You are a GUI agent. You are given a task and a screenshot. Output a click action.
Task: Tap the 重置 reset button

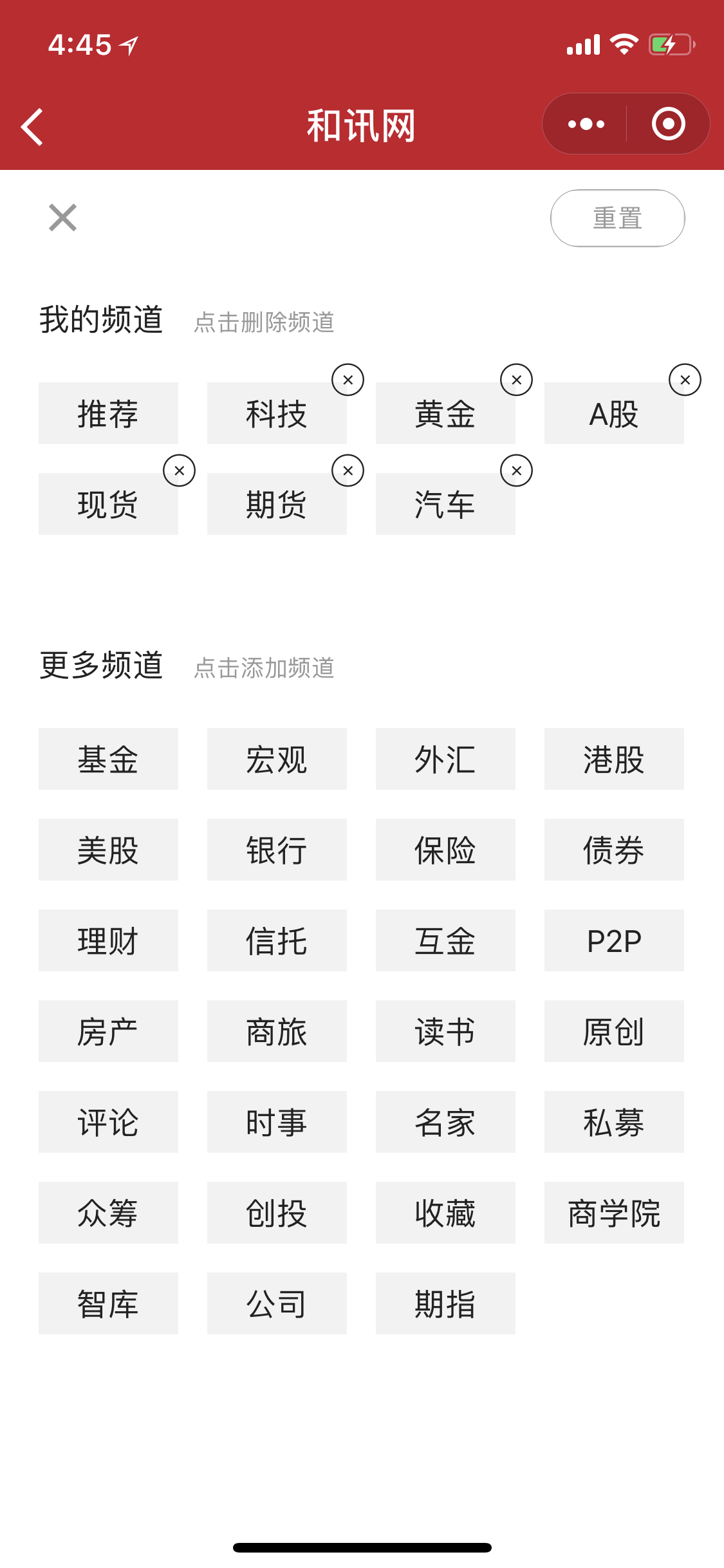point(618,218)
